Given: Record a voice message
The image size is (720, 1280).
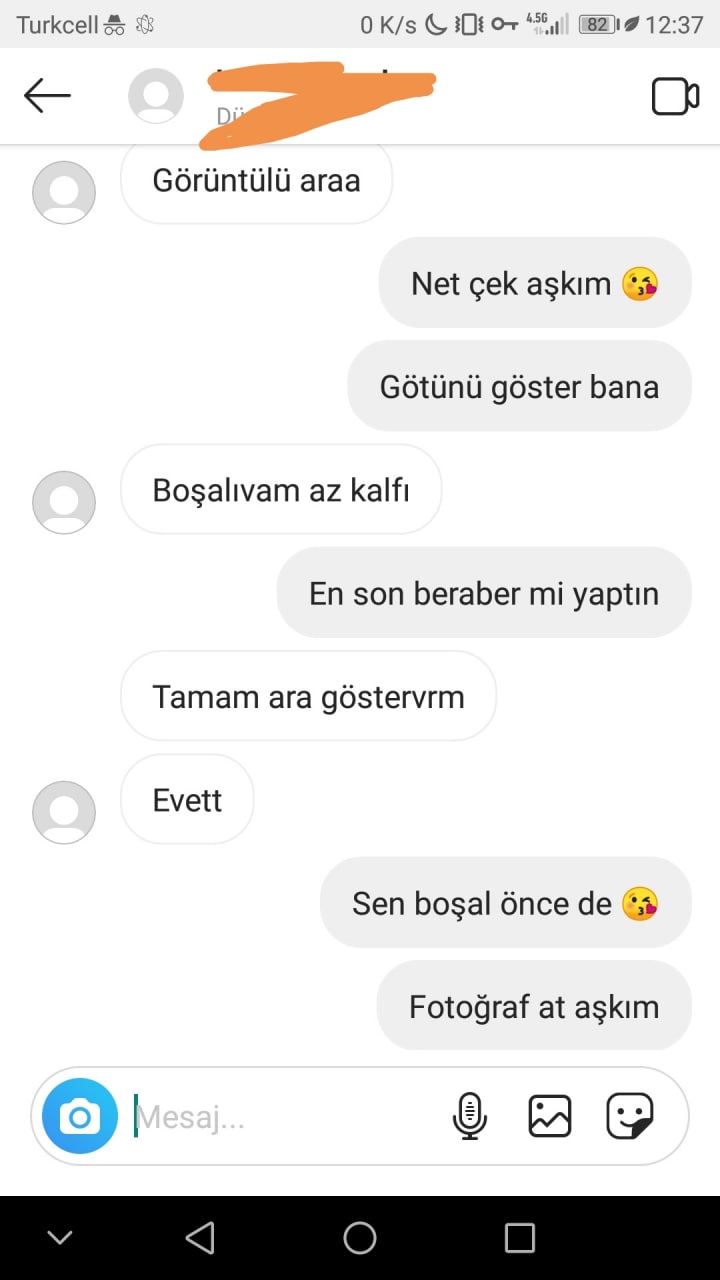Looking at the screenshot, I should 469,1115.
